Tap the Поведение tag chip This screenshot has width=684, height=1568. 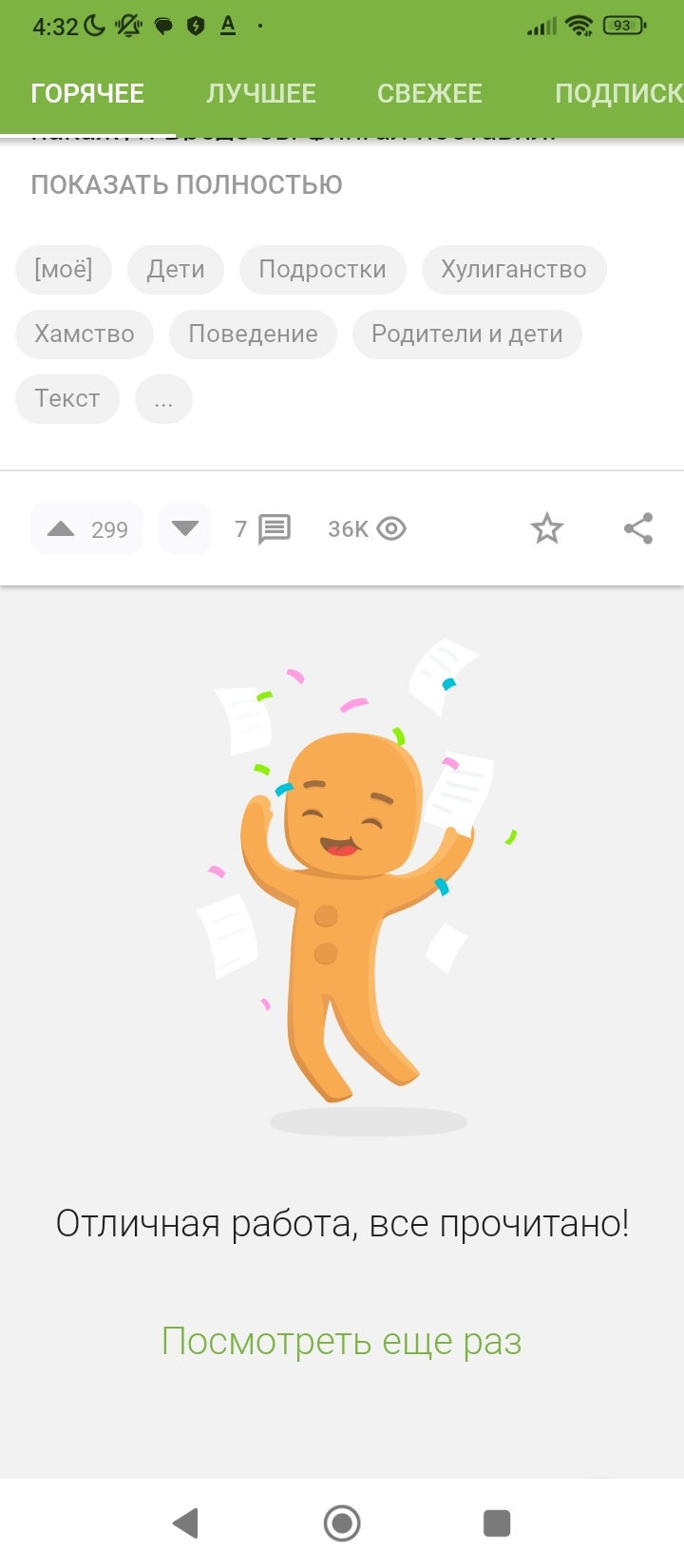(x=253, y=334)
